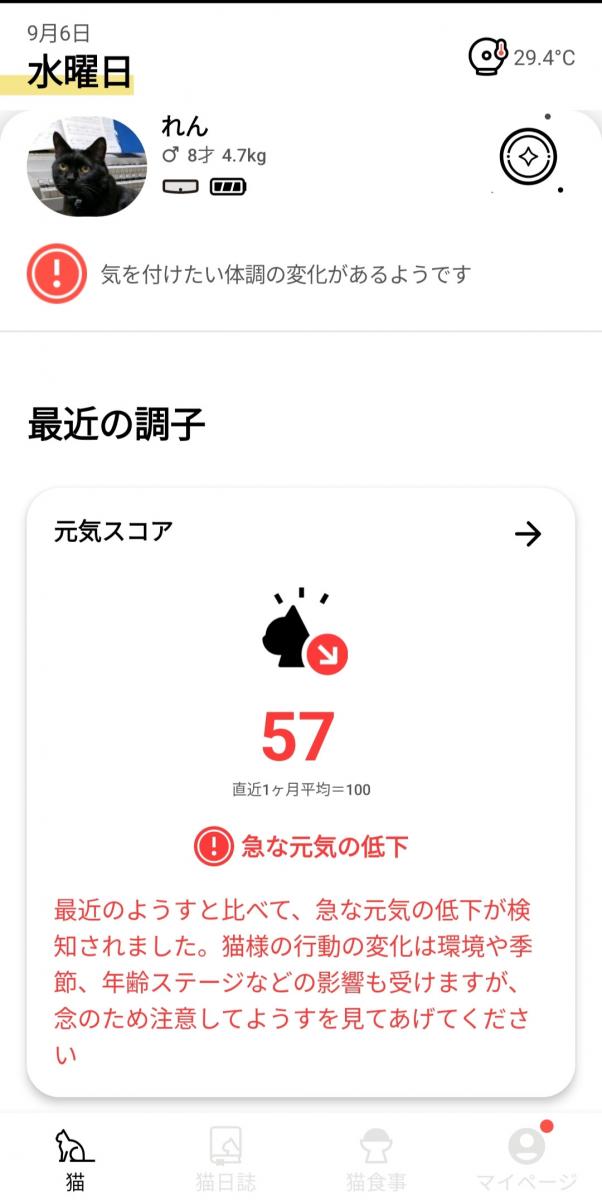The width and height of the screenshot is (602, 1200).
Task: Open the health change alert message
Action: click(285, 274)
